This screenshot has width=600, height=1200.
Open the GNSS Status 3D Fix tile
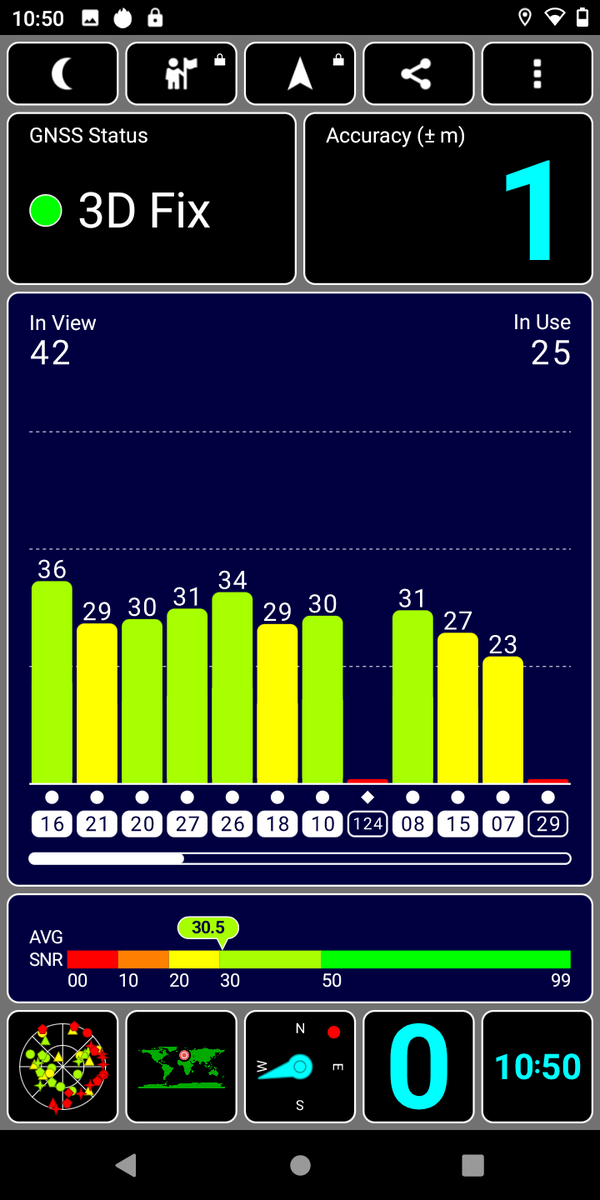152,199
